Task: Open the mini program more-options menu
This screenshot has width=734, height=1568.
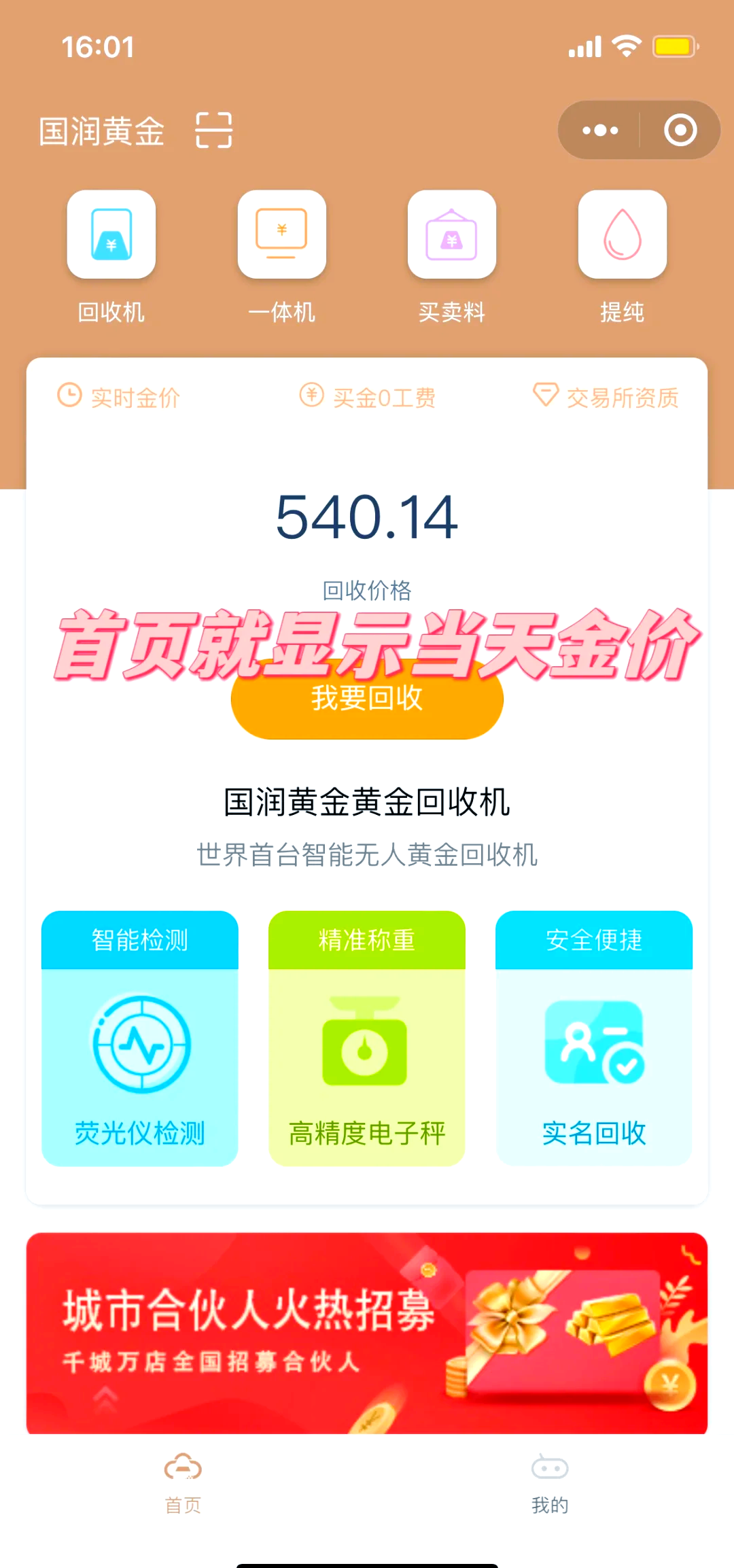Action: 600,130
